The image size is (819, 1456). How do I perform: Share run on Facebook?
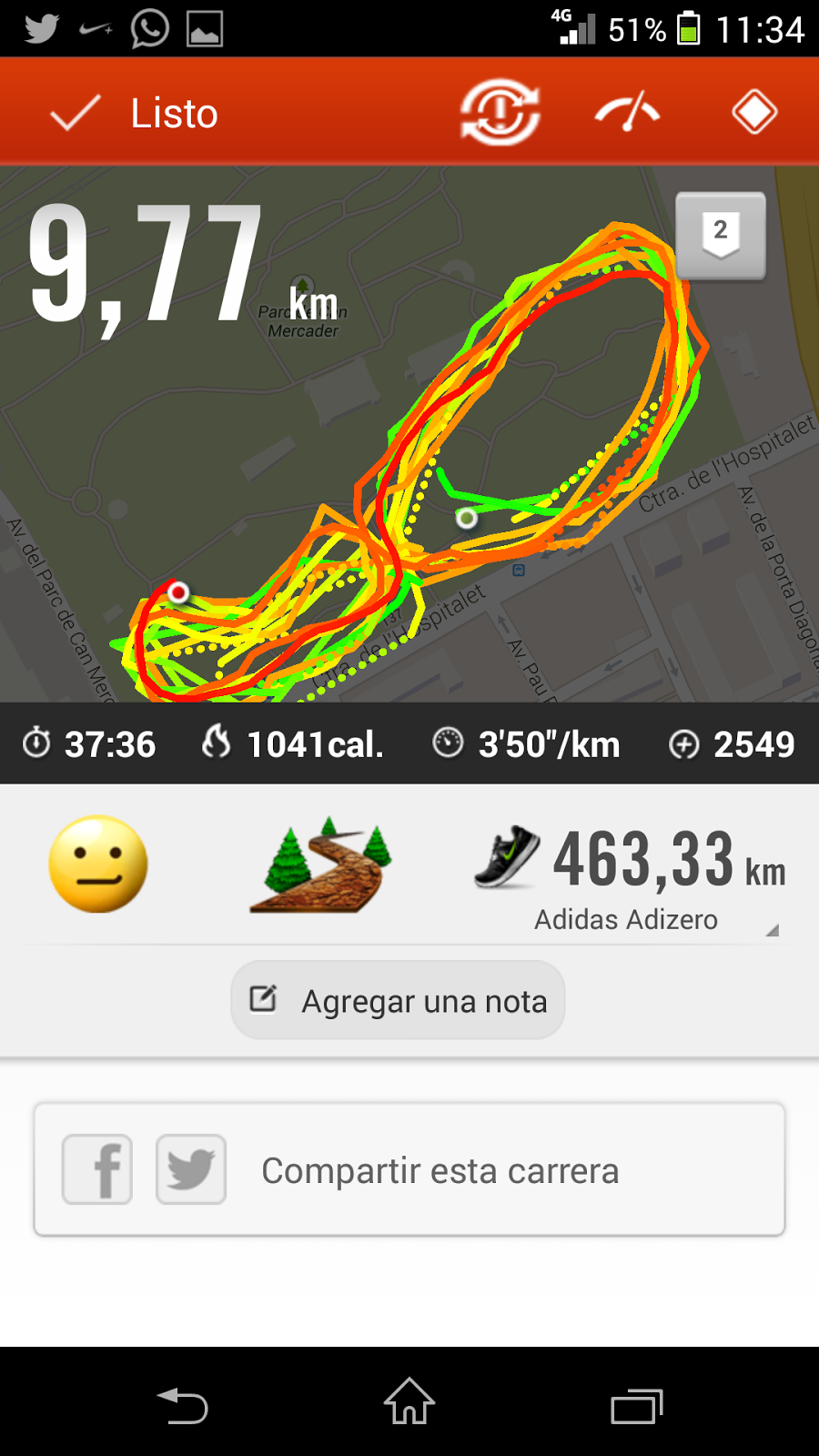[x=97, y=1169]
